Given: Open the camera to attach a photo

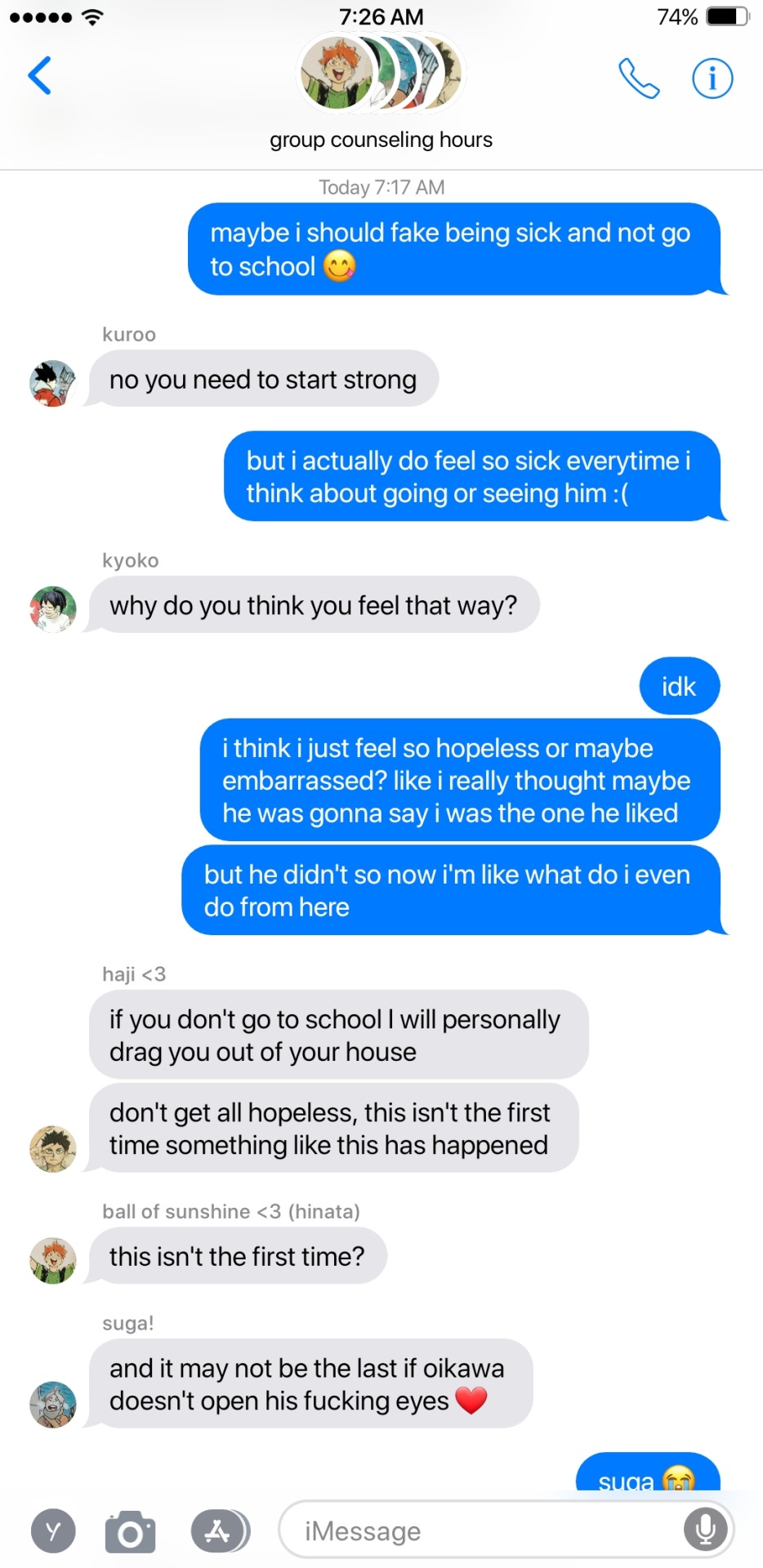Looking at the screenshot, I should tap(130, 1531).
